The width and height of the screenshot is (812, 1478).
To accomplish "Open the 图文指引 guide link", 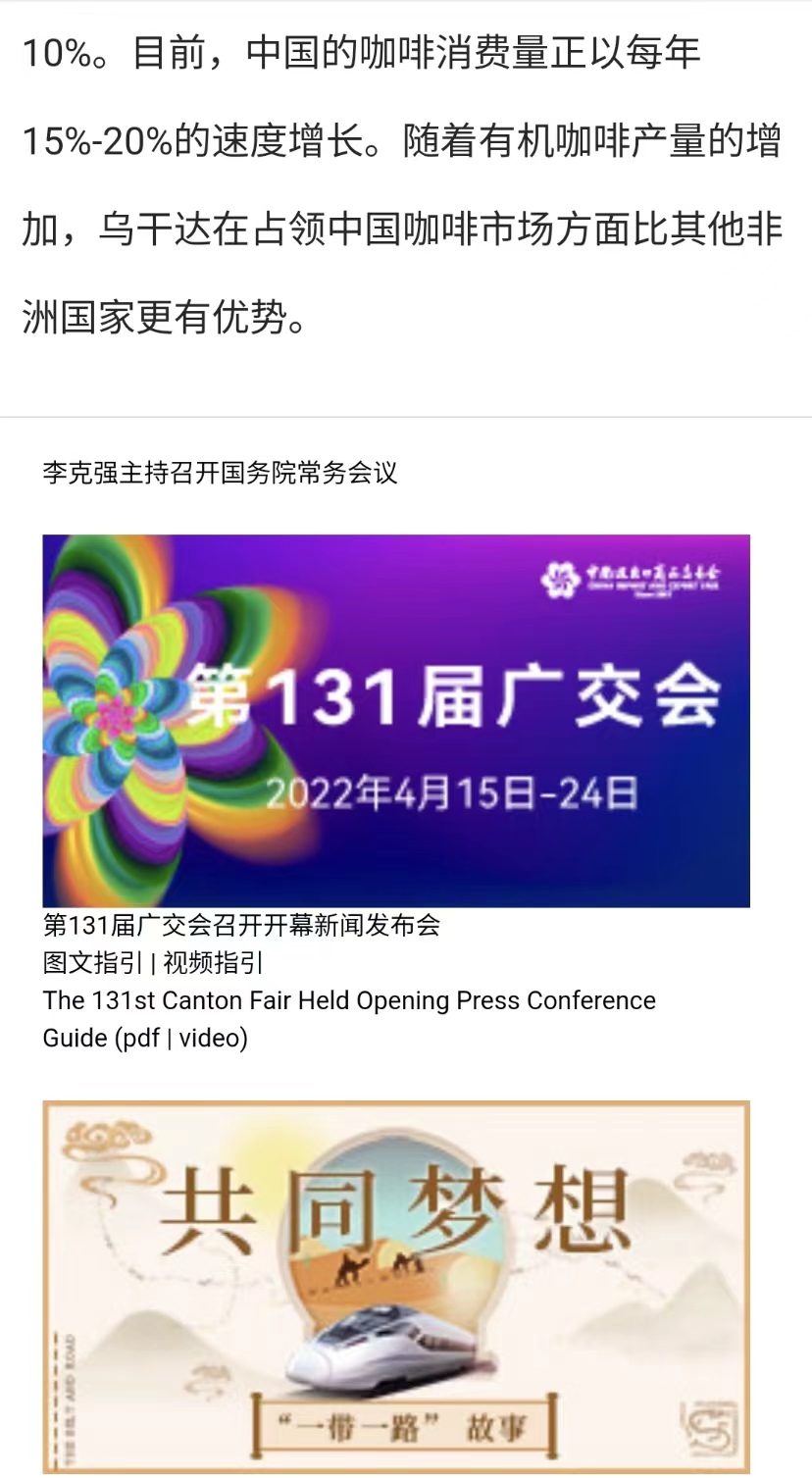I will click(93, 963).
